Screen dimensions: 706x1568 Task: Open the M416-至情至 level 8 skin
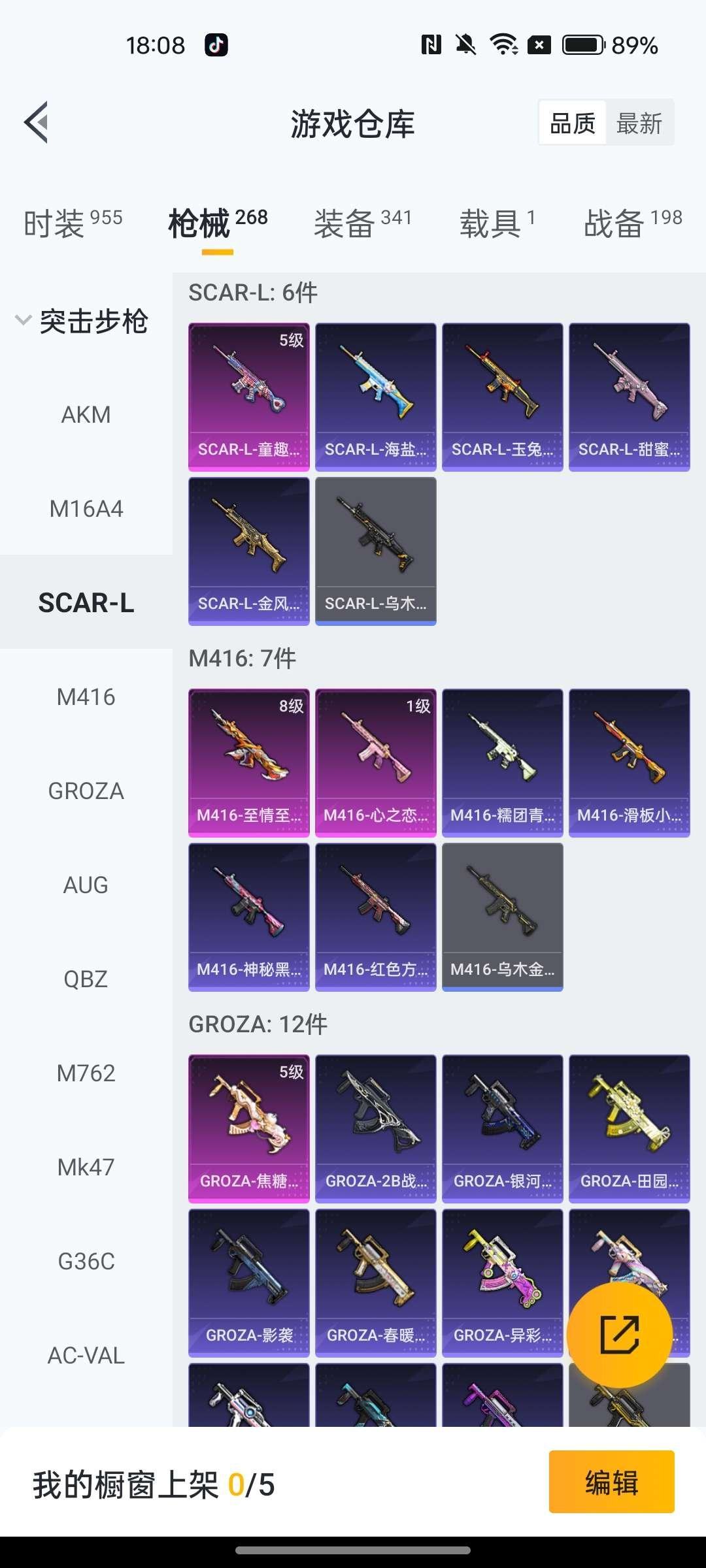click(248, 762)
